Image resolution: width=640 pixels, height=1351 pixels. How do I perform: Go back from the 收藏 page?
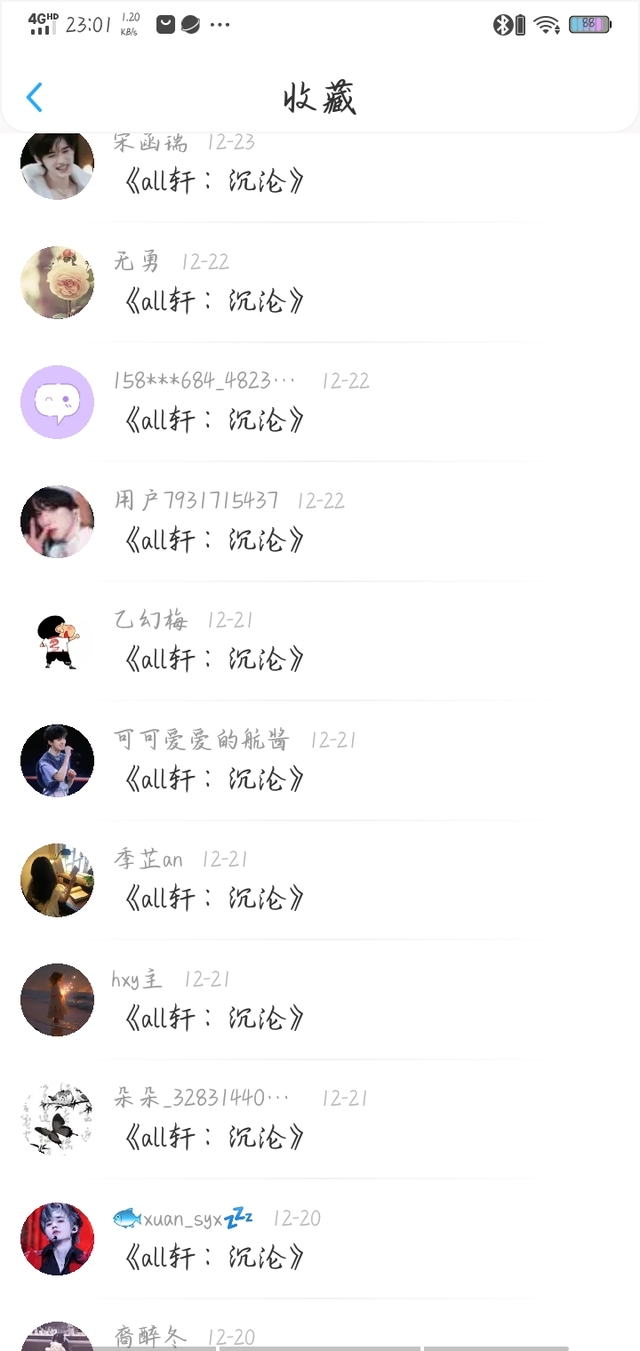pos(34,97)
